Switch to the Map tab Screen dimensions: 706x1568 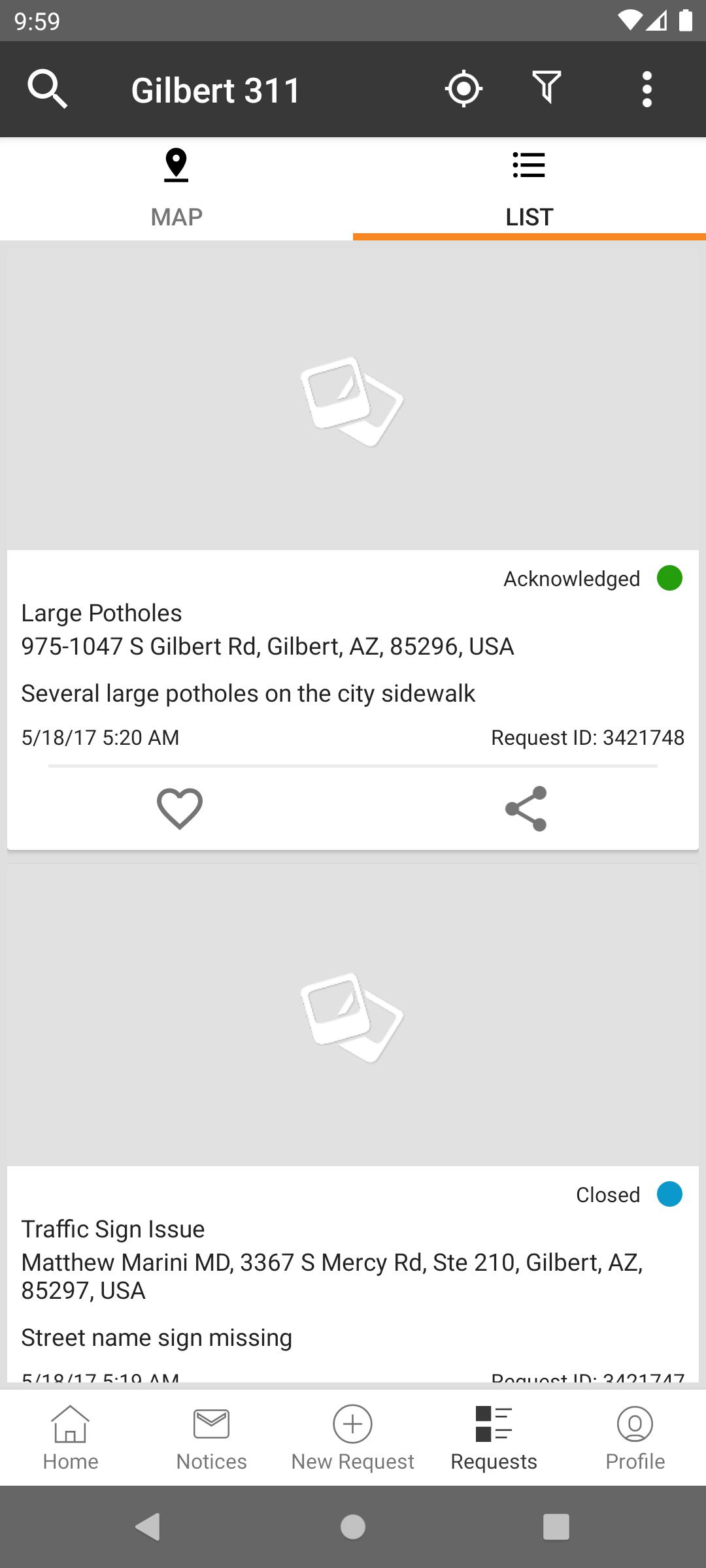pos(176,189)
